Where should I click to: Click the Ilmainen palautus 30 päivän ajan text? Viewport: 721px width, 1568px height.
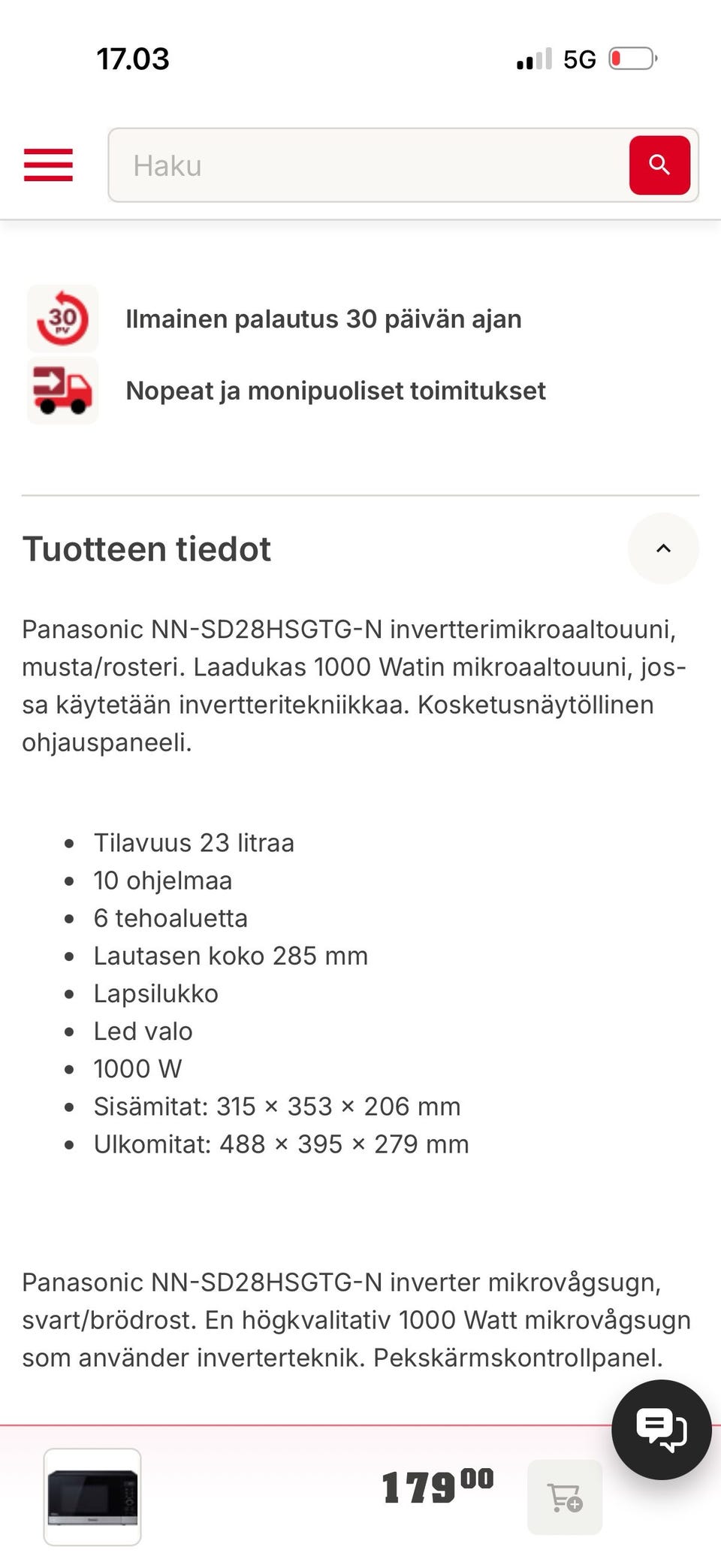pyautogui.click(x=324, y=318)
